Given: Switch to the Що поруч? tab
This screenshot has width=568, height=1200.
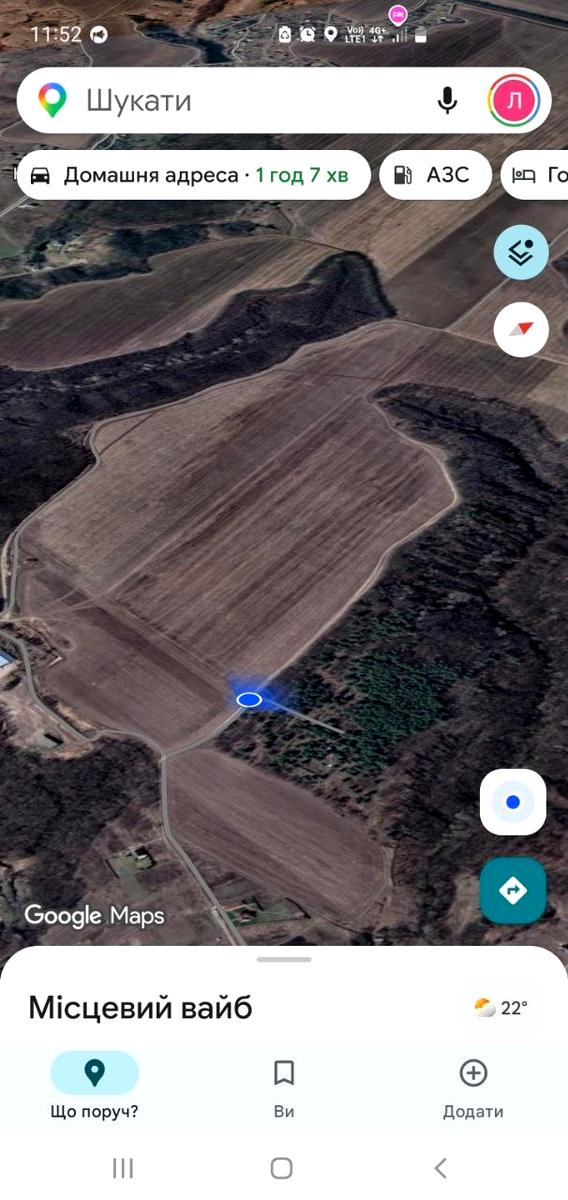Looking at the screenshot, I should coord(94,1086).
